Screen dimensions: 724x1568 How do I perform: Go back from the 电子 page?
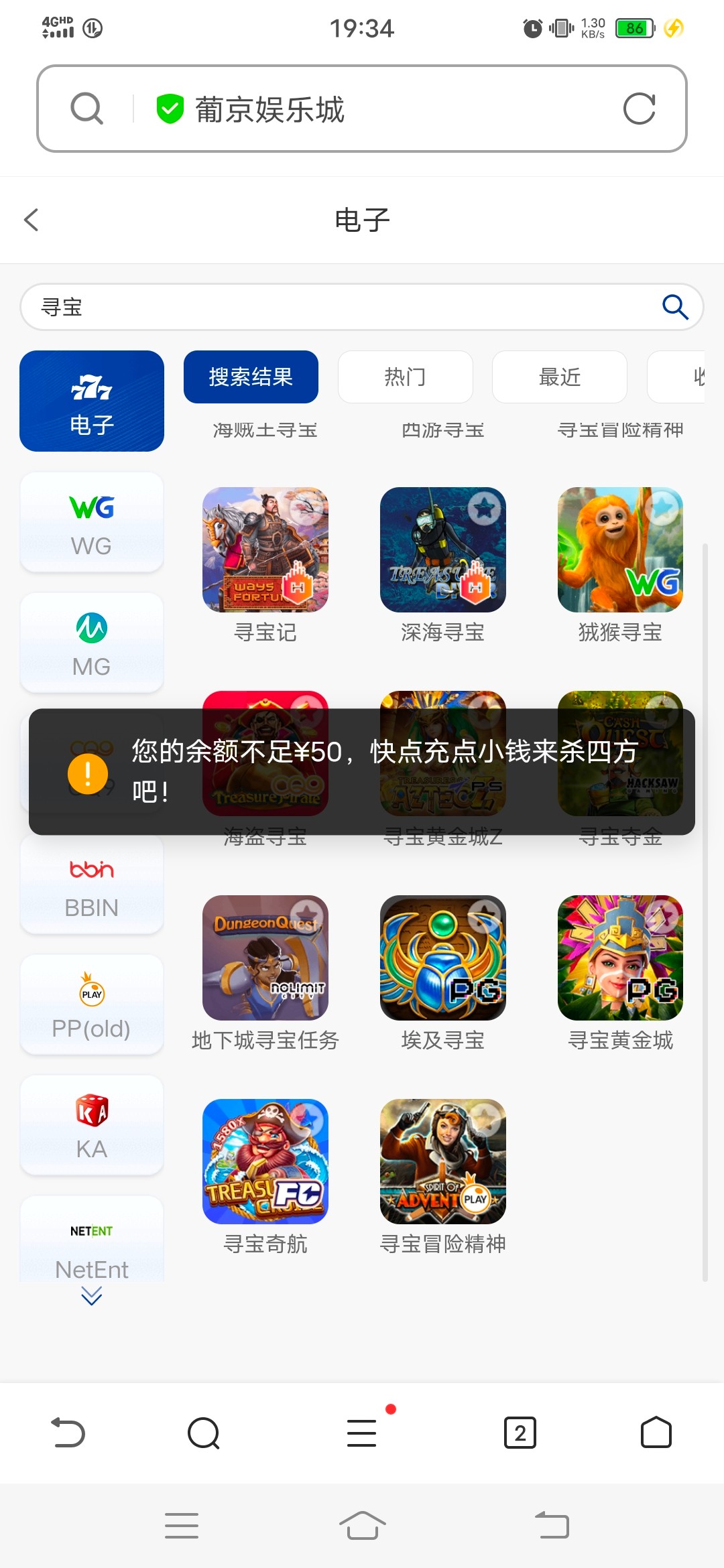(x=32, y=220)
